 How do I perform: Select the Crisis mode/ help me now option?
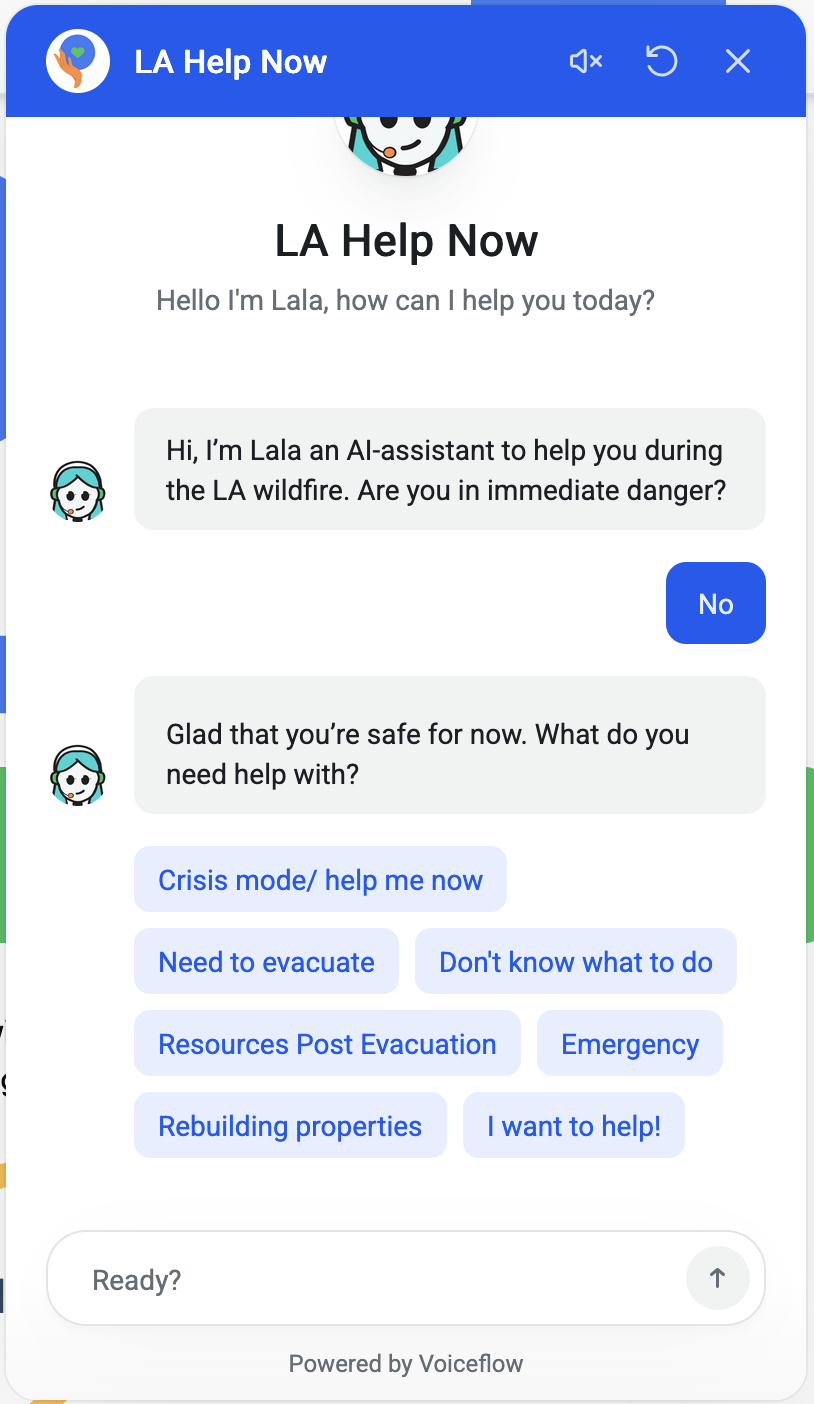click(x=320, y=879)
